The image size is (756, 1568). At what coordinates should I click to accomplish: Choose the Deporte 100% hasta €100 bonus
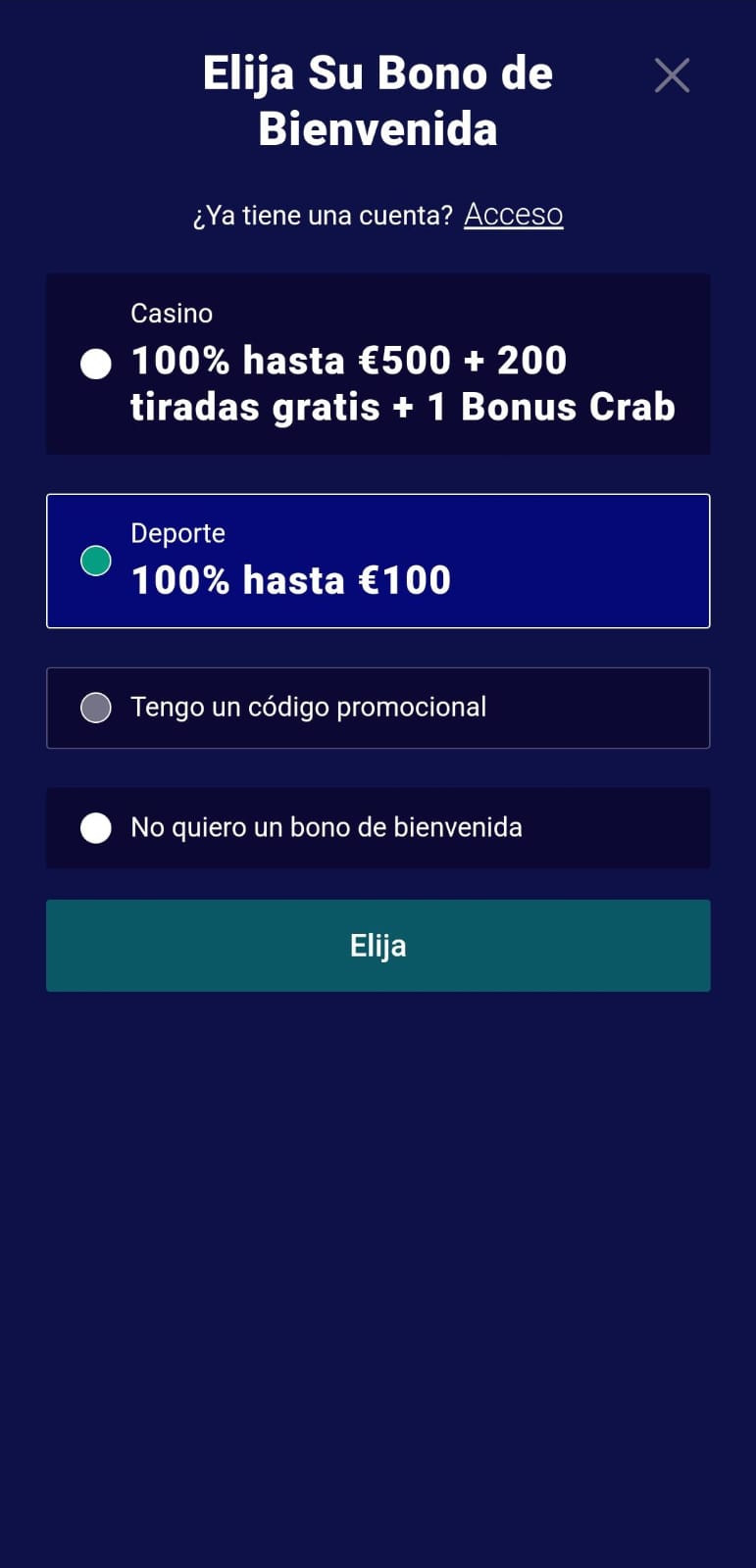pos(378,561)
